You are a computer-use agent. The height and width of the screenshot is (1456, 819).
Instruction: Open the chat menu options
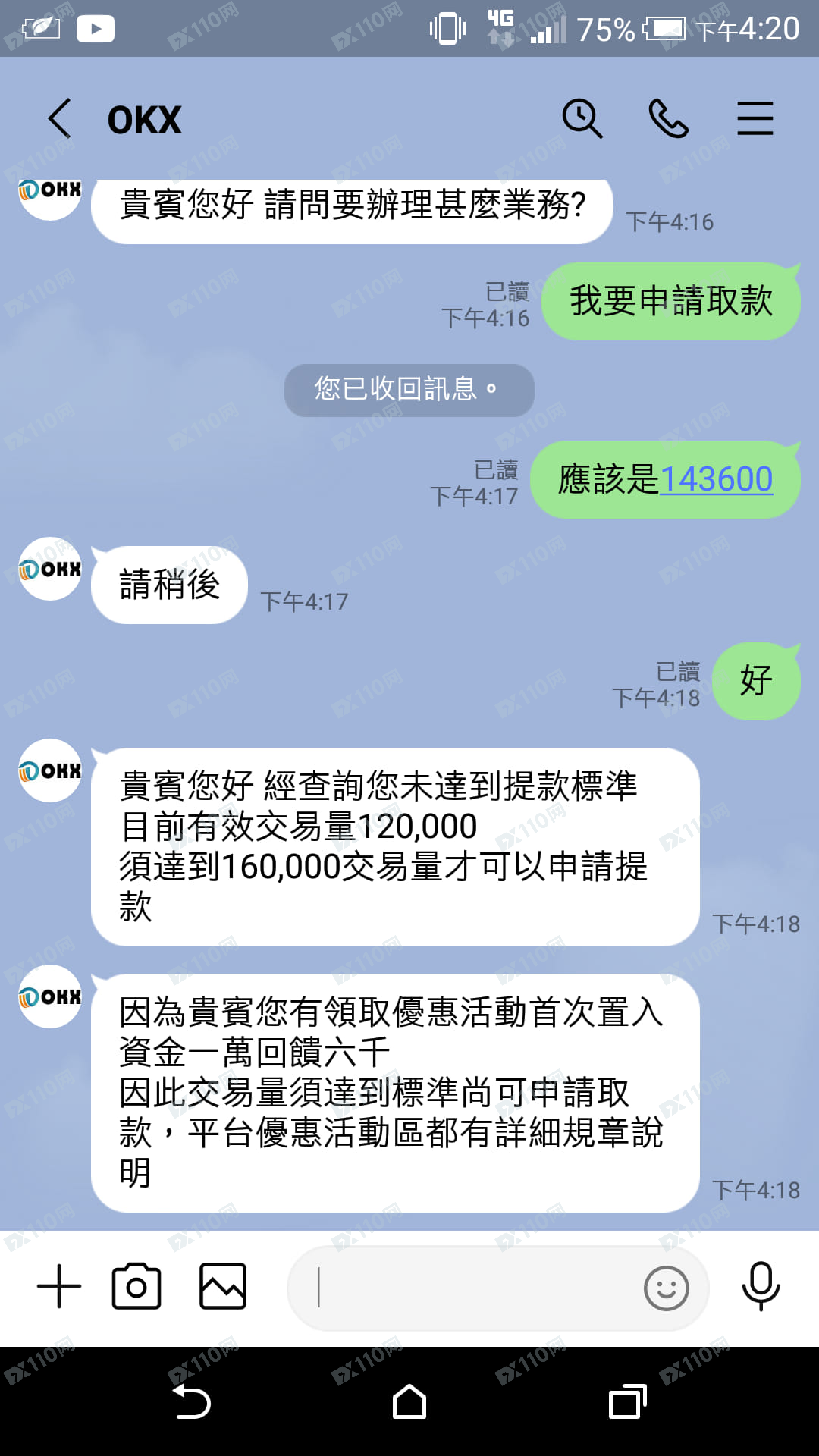(755, 119)
